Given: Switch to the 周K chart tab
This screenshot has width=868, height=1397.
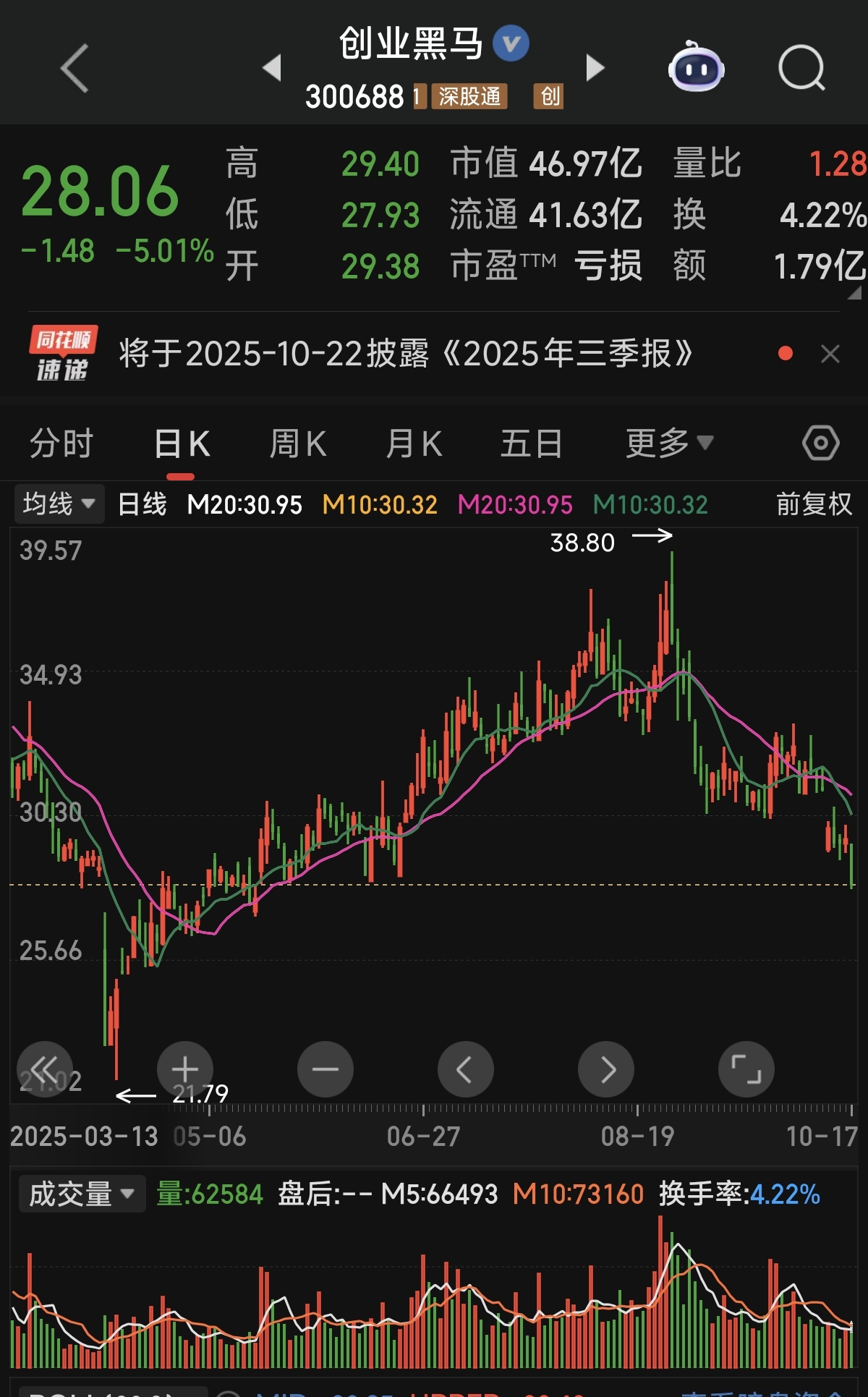Looking at the screenshot, I should [x=297, y=443].
